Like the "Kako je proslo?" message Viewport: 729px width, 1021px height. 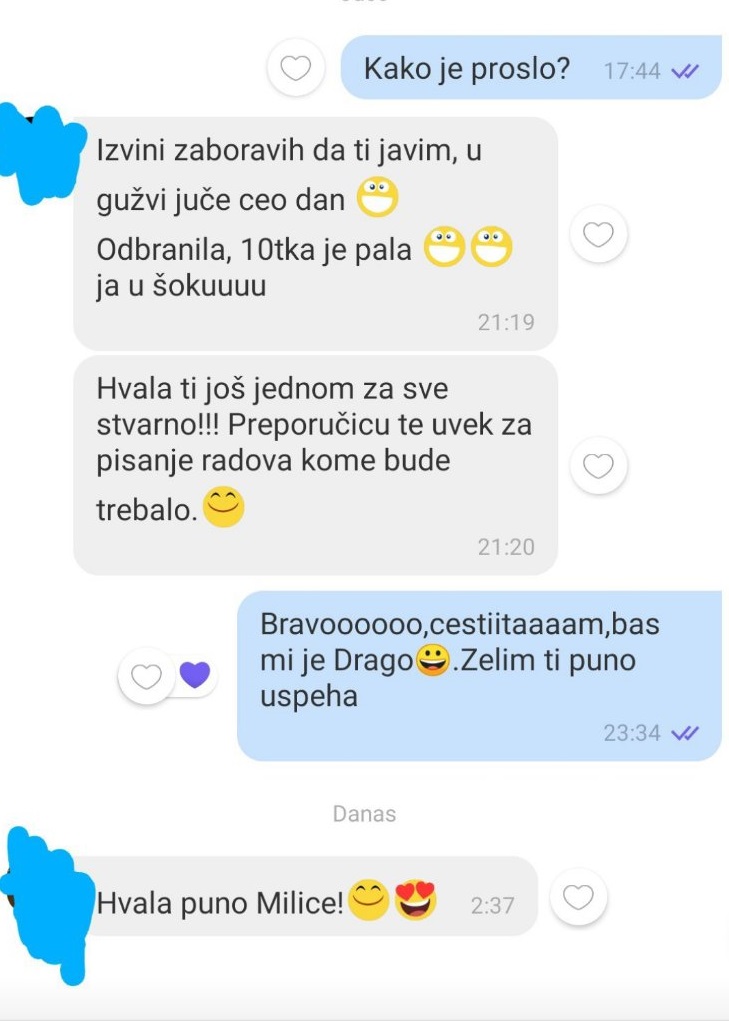tap(295, 68)
